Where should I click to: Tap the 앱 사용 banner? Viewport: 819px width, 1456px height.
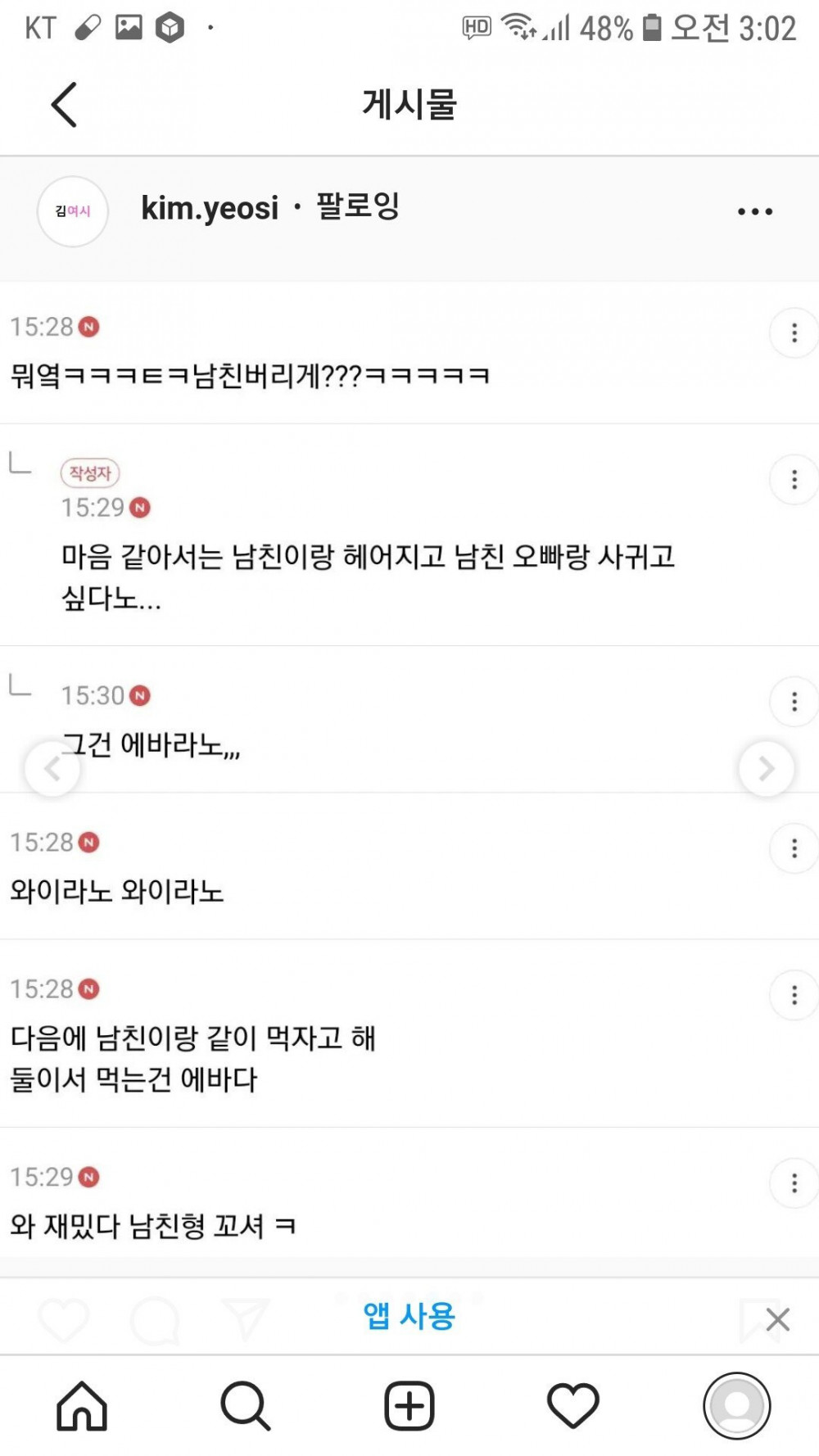[409, 1316]
